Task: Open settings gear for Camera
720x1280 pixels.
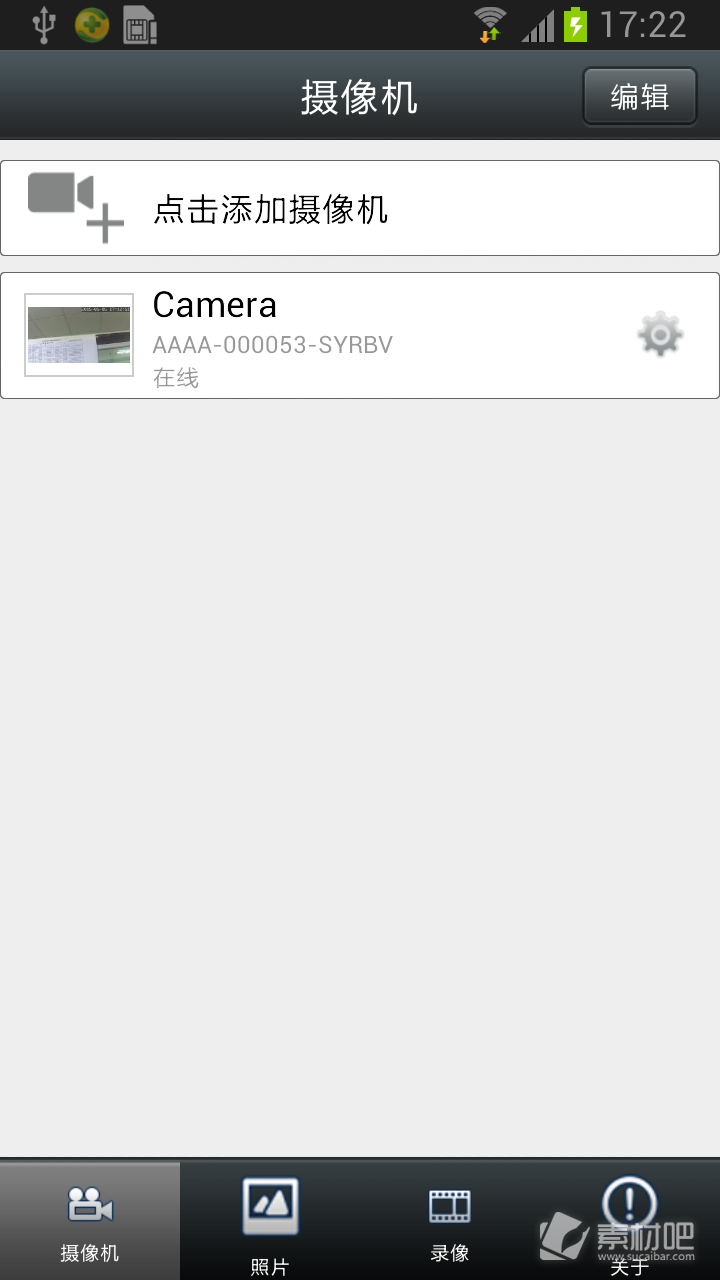Action: [x=660, y=335]
